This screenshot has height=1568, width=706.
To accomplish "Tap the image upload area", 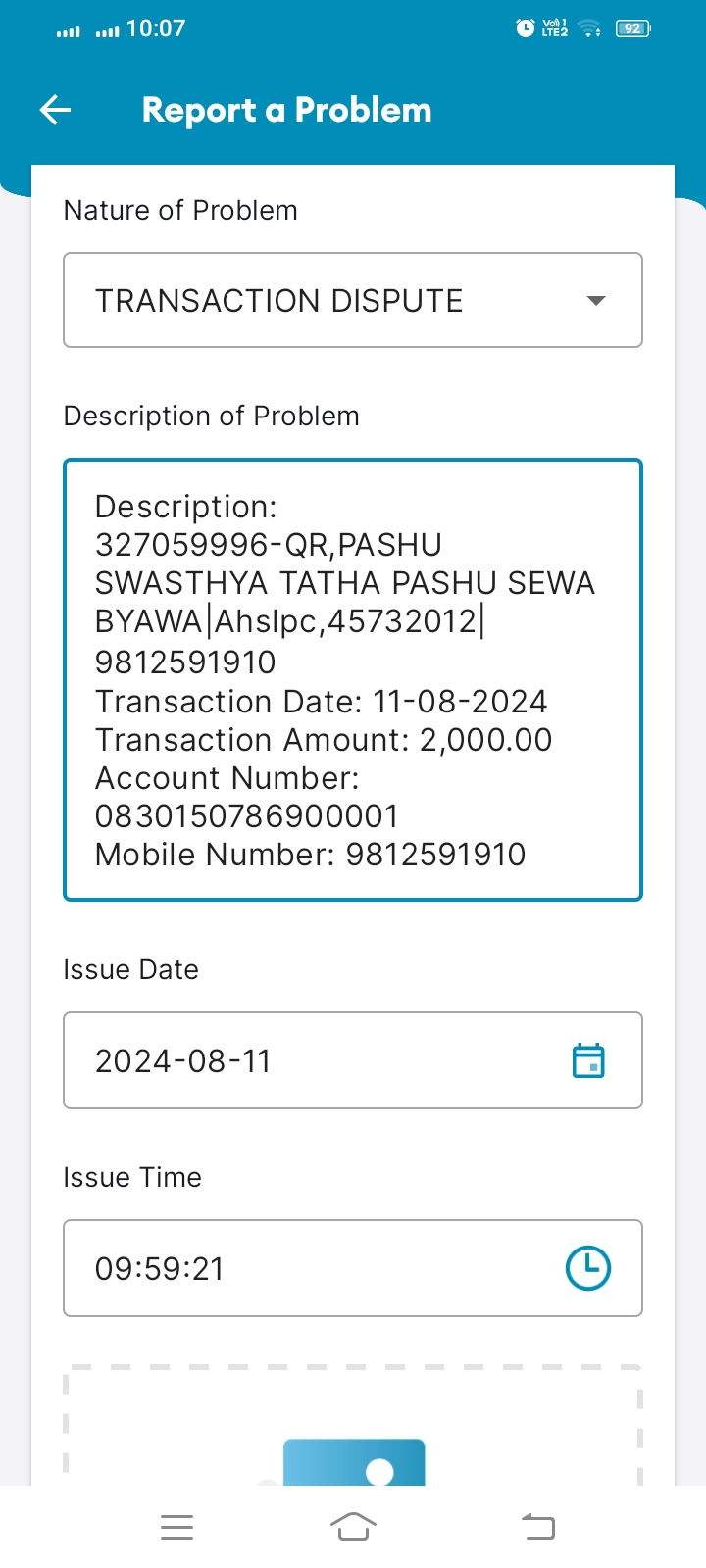I will point(353,1426).
